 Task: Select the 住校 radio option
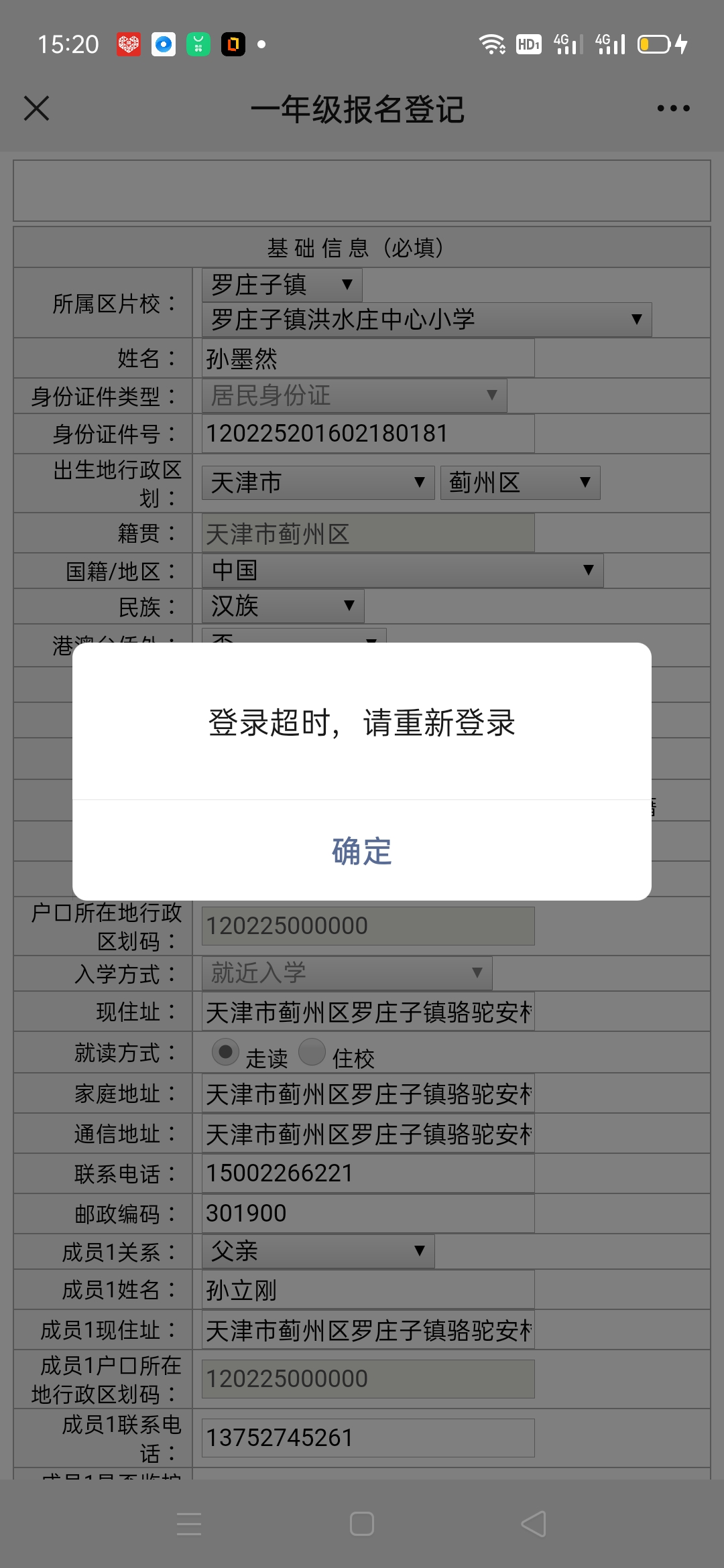coord(312,1052)
